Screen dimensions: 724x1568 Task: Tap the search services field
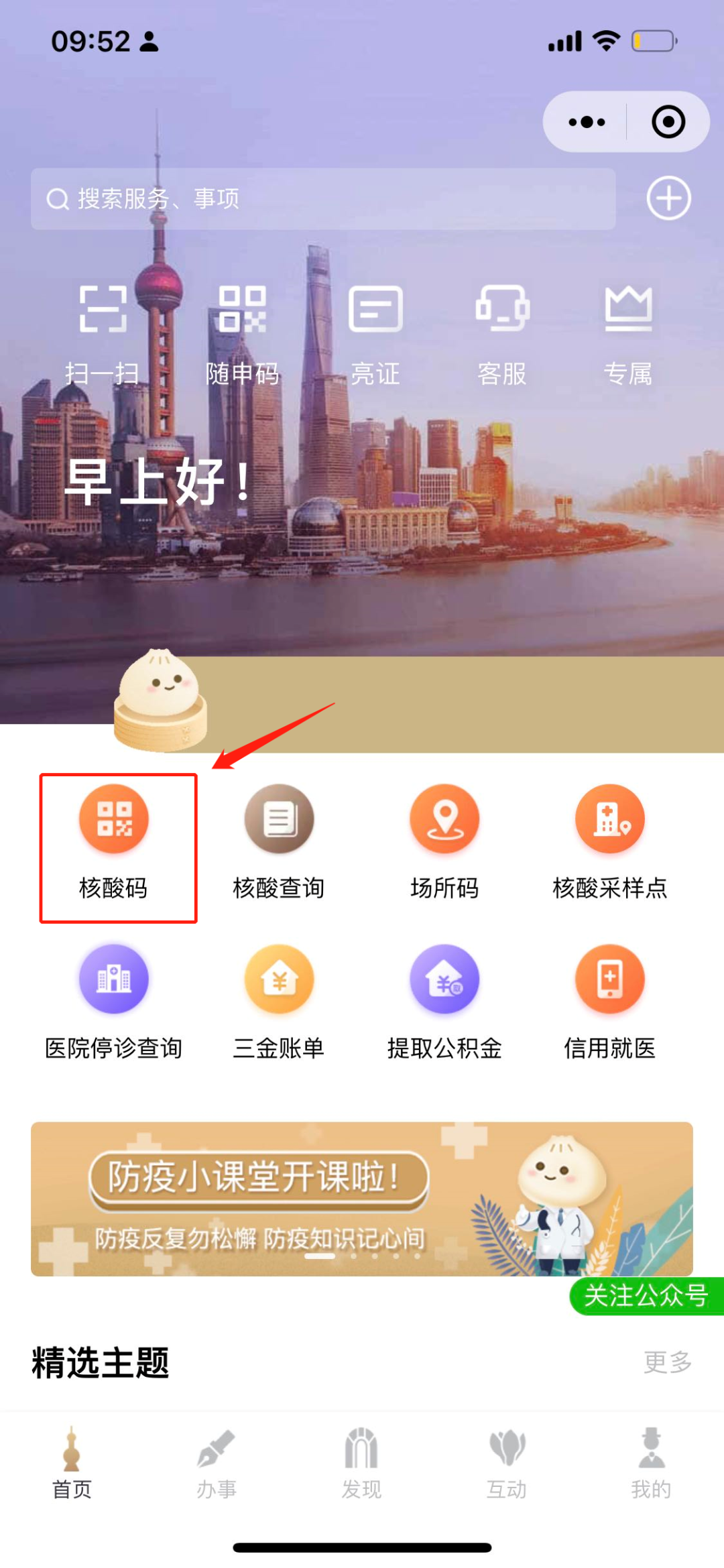point(322,199)
